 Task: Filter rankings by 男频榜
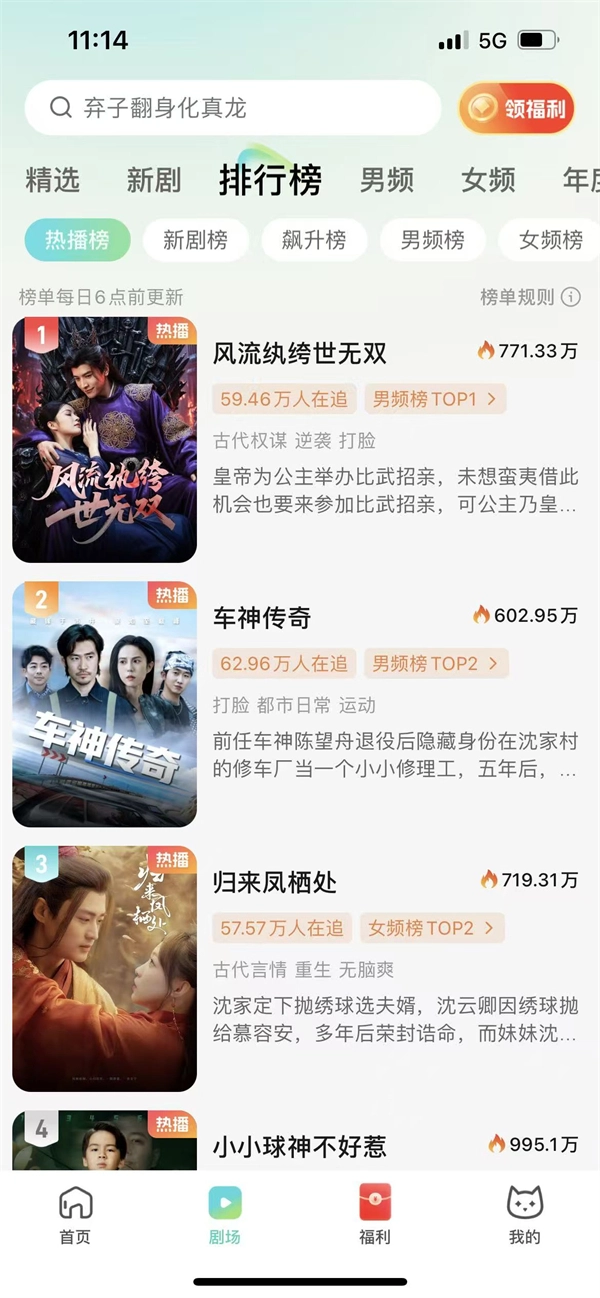click(x=432, y=240)
